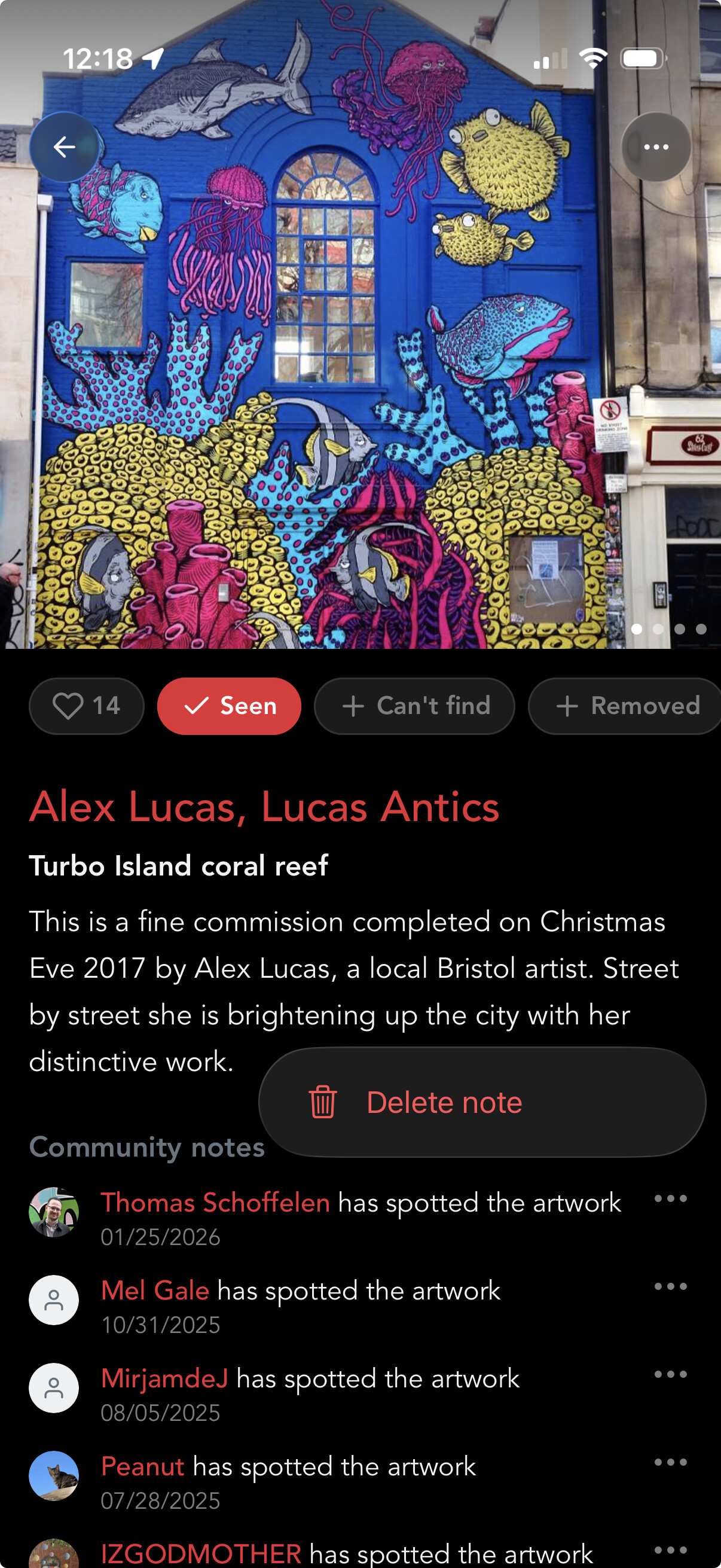The width and height of the screenshot is (721, 1568).
Task: Open options for Thomas Schoffelen's note
Action: [670, 1198]
